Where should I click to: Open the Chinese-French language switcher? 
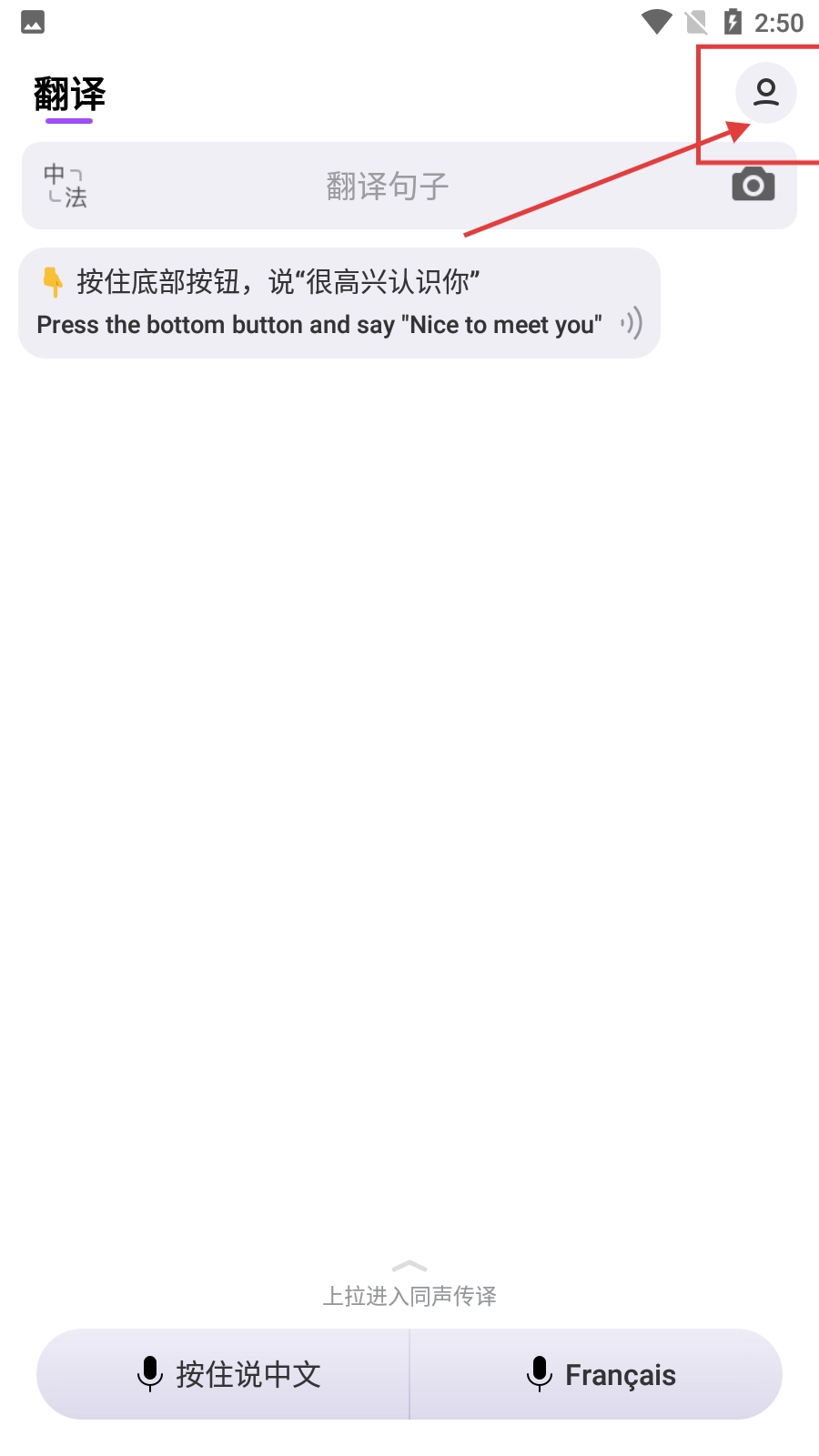tap(66, 186)
